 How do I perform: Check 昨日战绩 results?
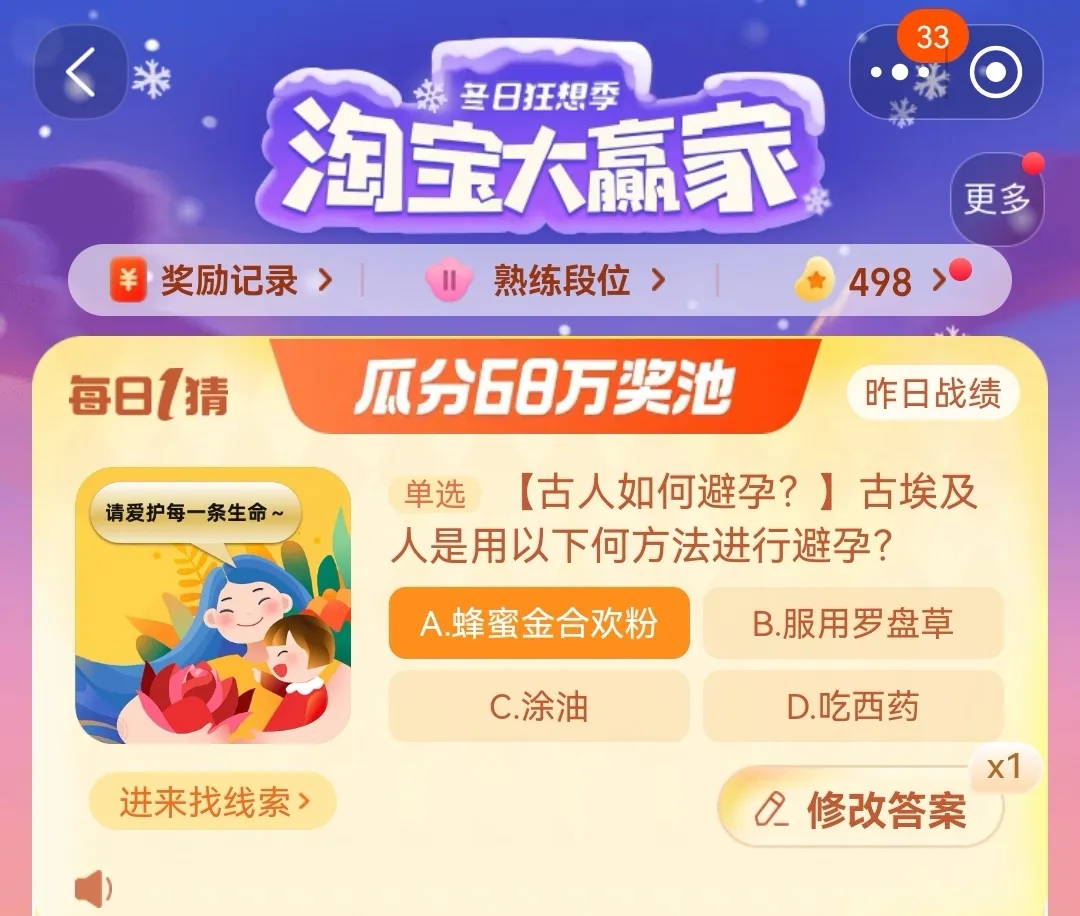pyautogui.click(x=932, y=393)
